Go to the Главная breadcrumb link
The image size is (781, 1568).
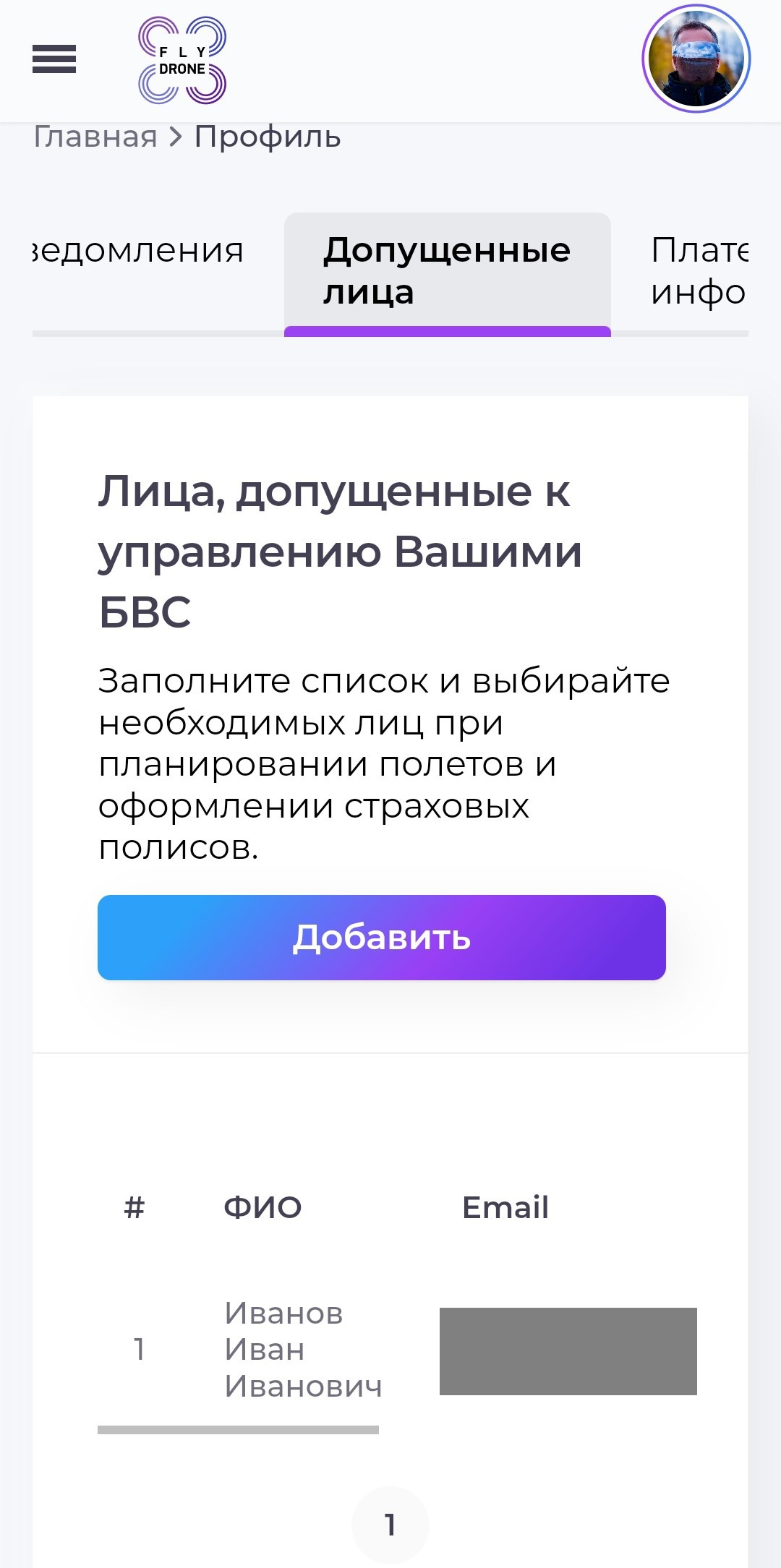tap(95, 137)
